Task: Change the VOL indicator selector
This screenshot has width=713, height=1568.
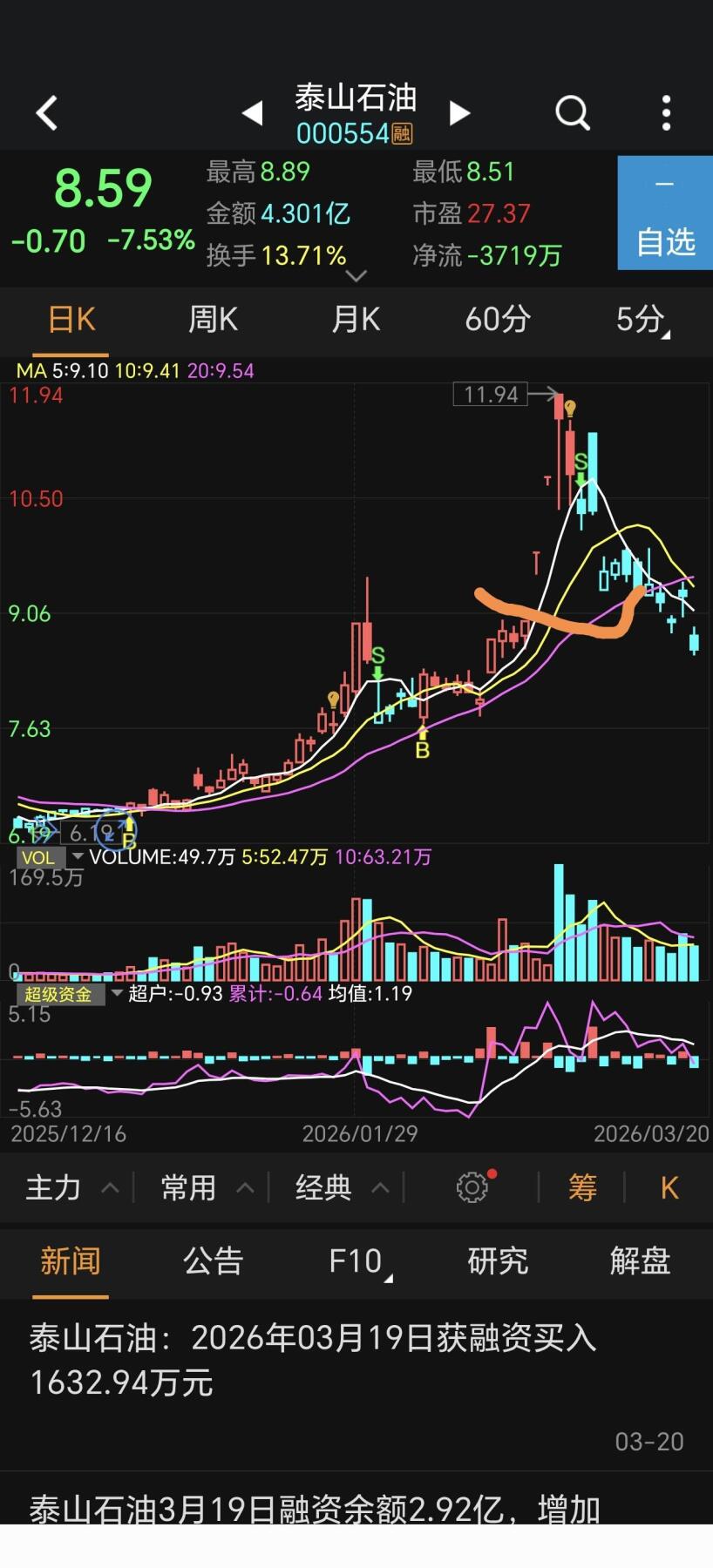Action: click(x=51, y=857)
